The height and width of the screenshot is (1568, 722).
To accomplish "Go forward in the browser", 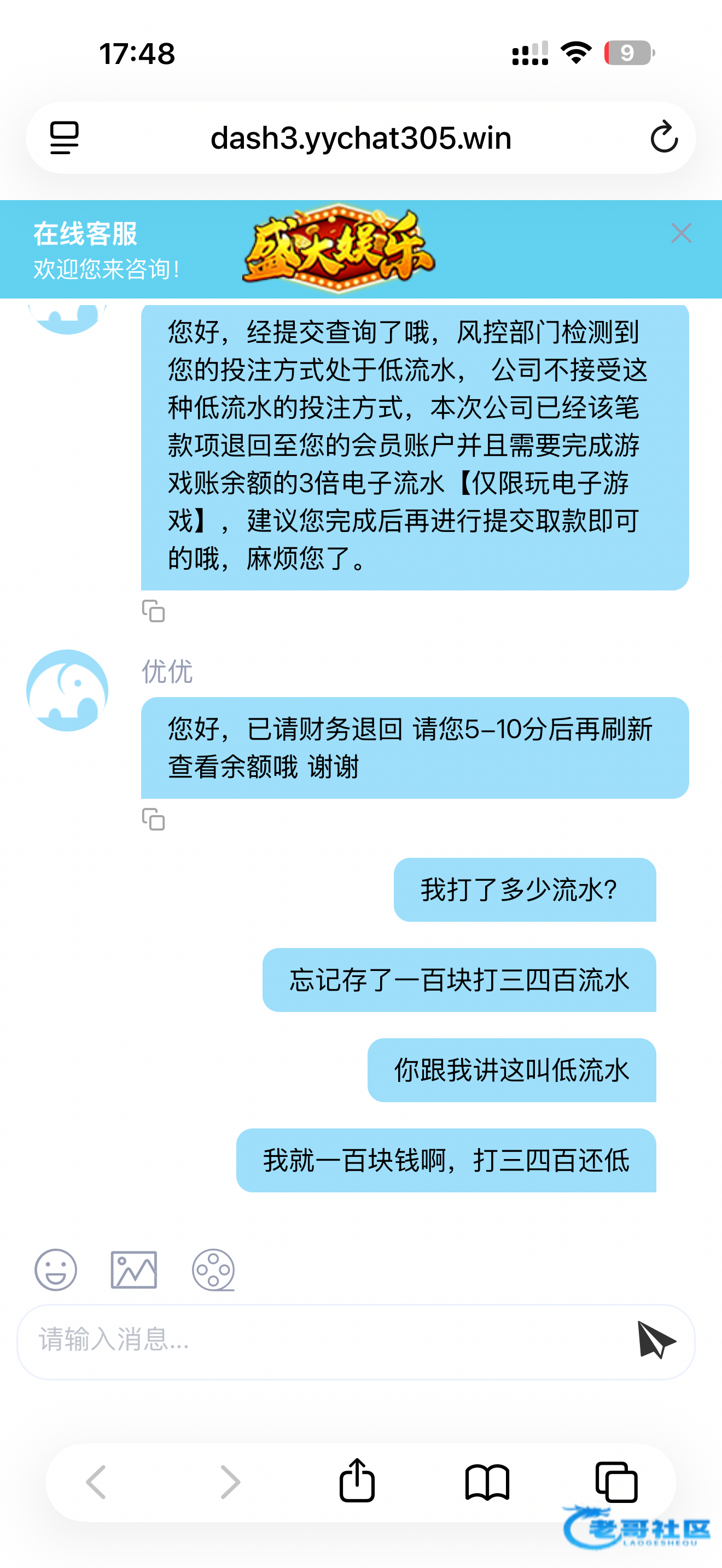I will (x=230, y=1482).
